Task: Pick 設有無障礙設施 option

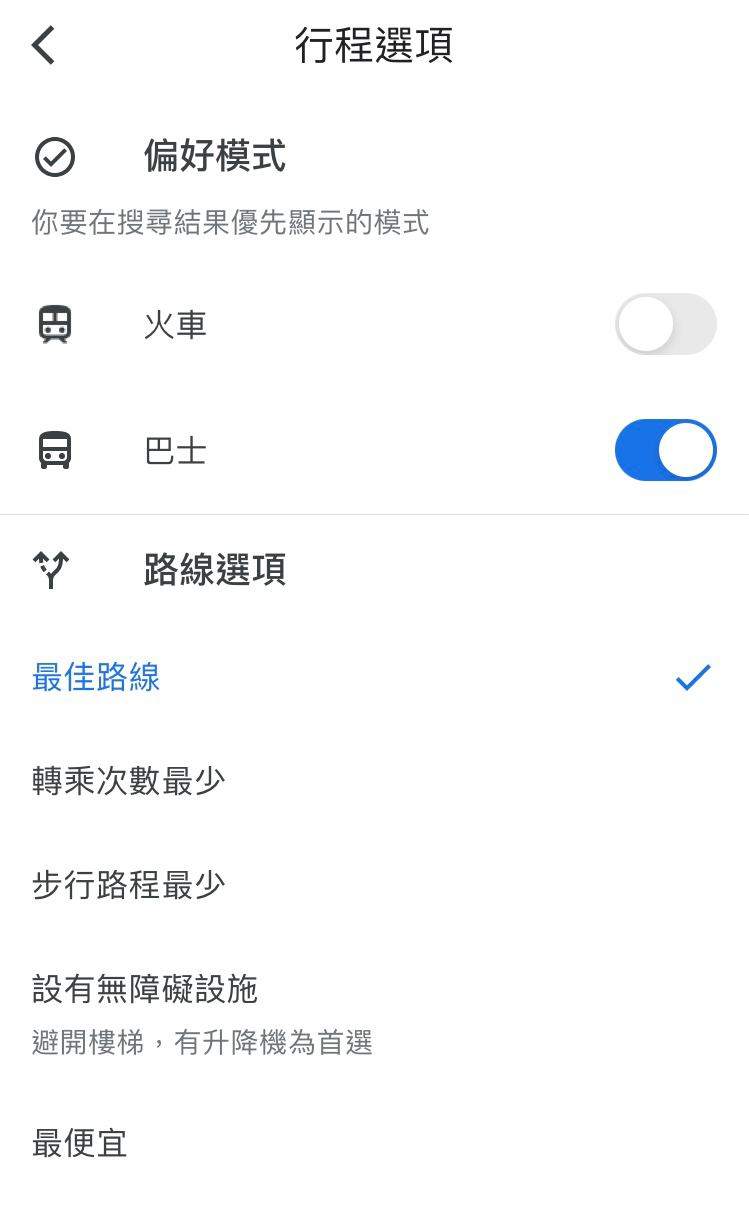Action: click(x=374, y=1013)
